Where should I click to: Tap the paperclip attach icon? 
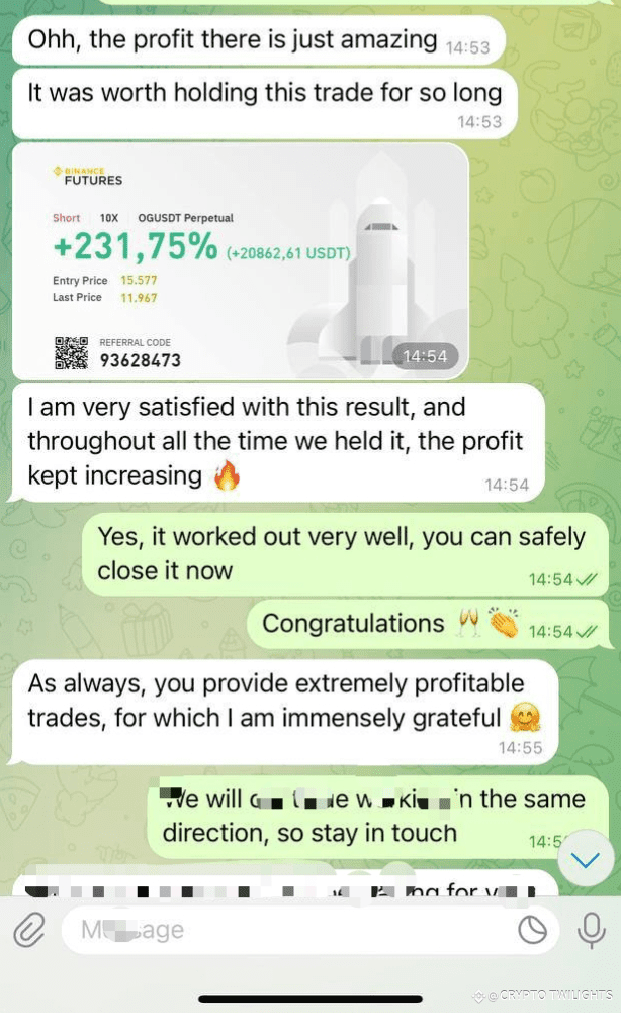tap(29, 931)
